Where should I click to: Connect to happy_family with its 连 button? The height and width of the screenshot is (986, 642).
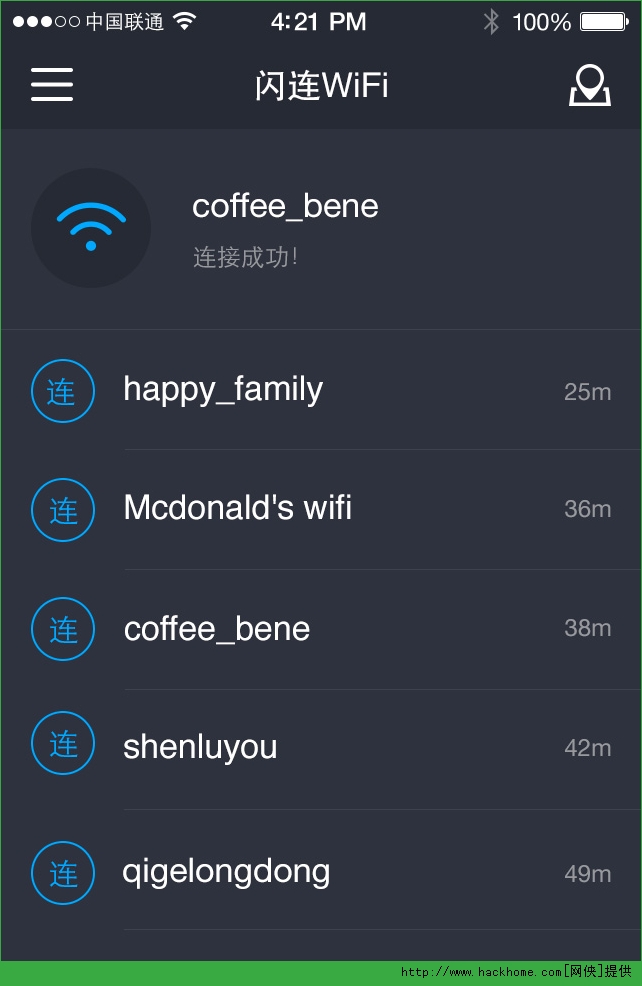click(63, 391)
